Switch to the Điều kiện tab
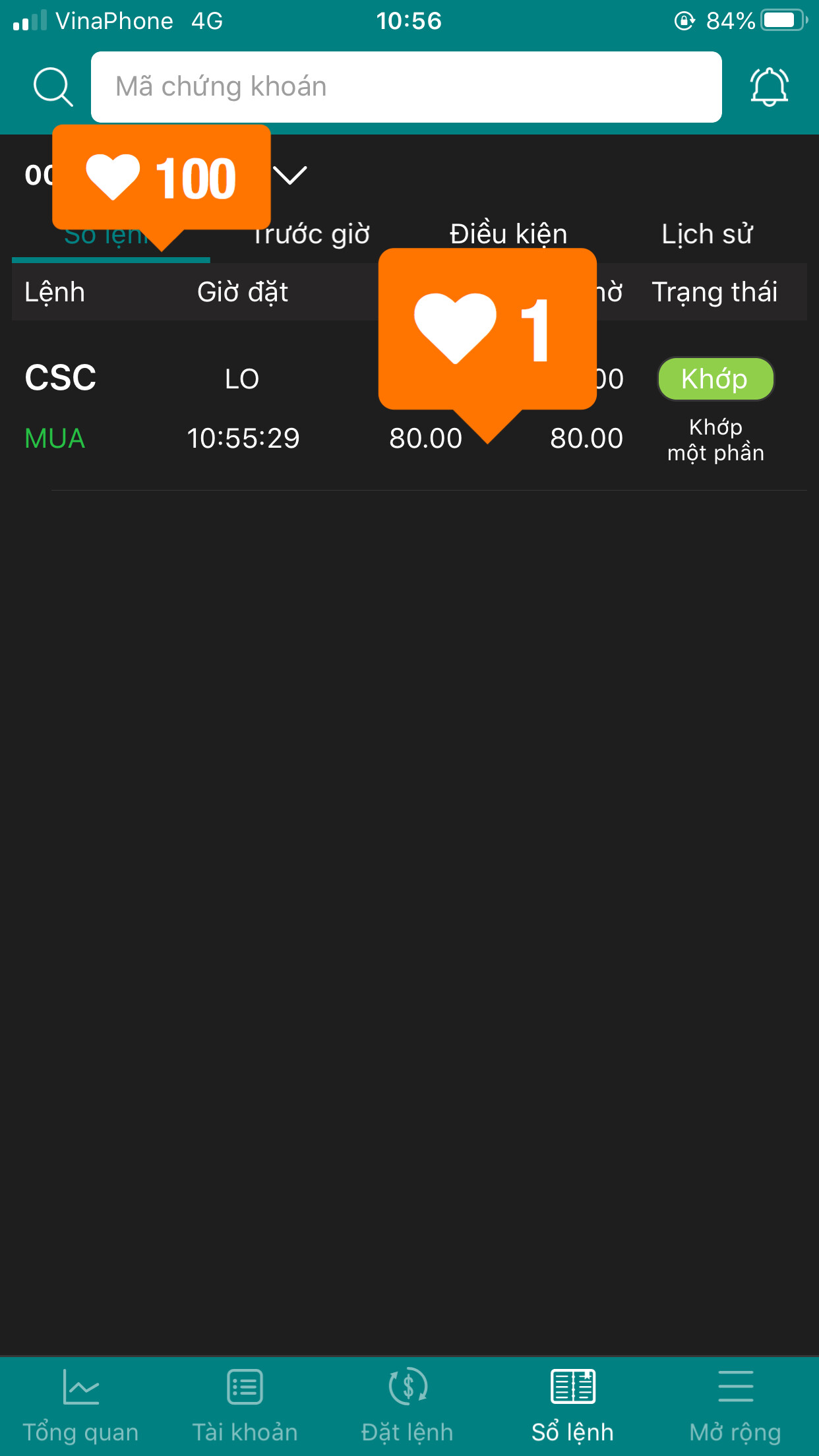 (508, 235)
